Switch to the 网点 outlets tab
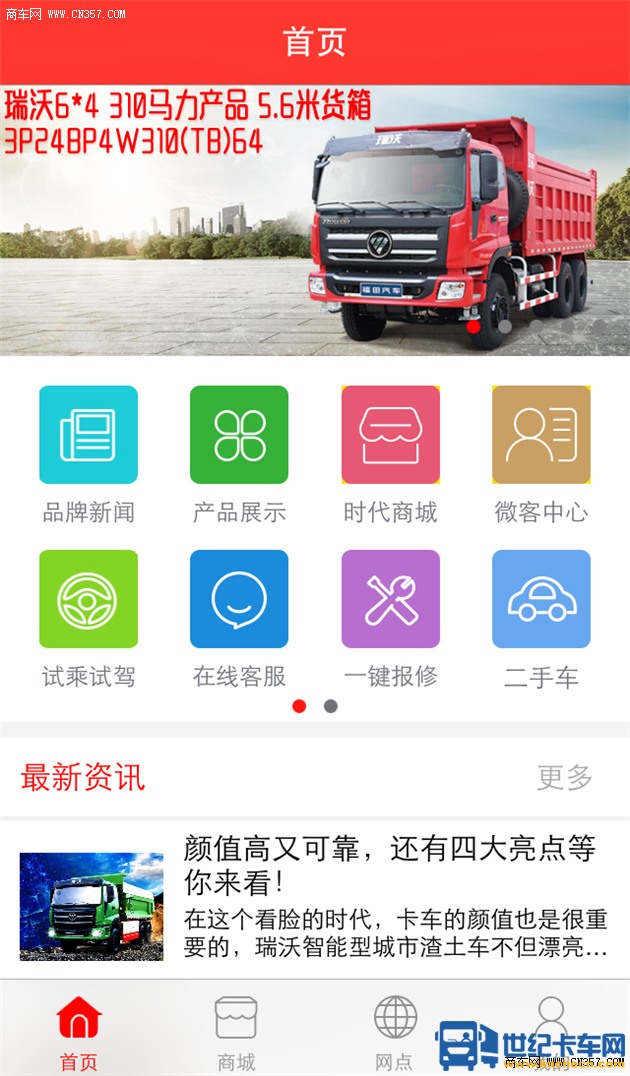The width and height of the screenshot is (630, 1076). (x=394, y=1030)
